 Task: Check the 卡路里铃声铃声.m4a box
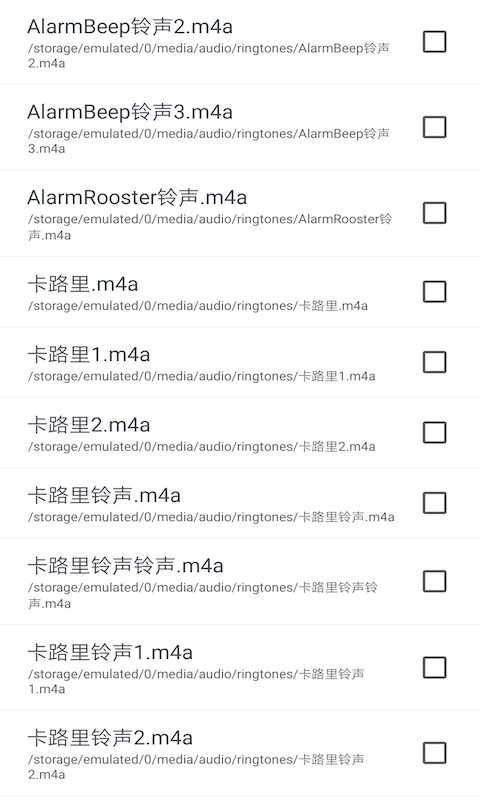(x=435, y=581)
